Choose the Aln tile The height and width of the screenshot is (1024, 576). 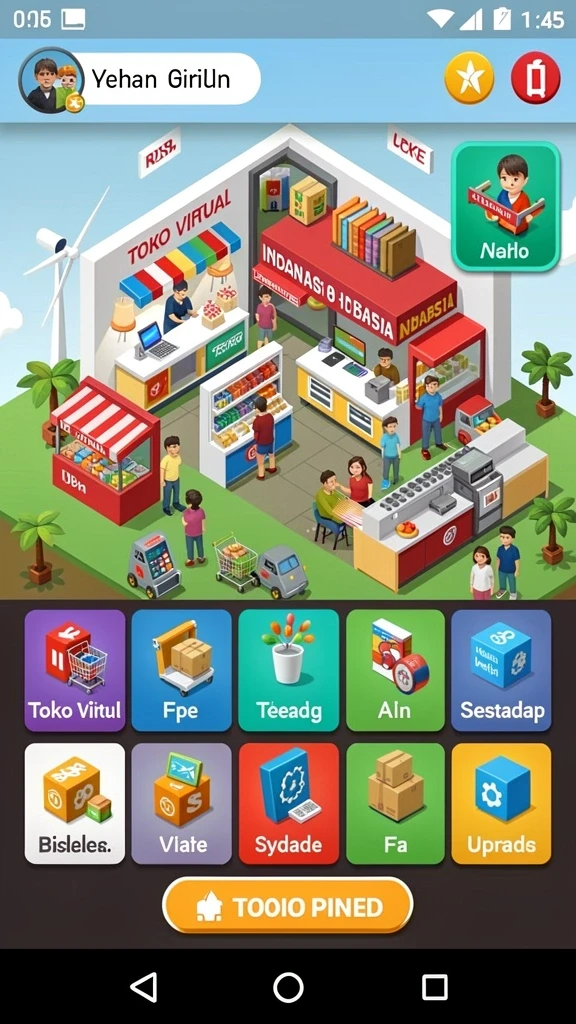coord(395,670)
